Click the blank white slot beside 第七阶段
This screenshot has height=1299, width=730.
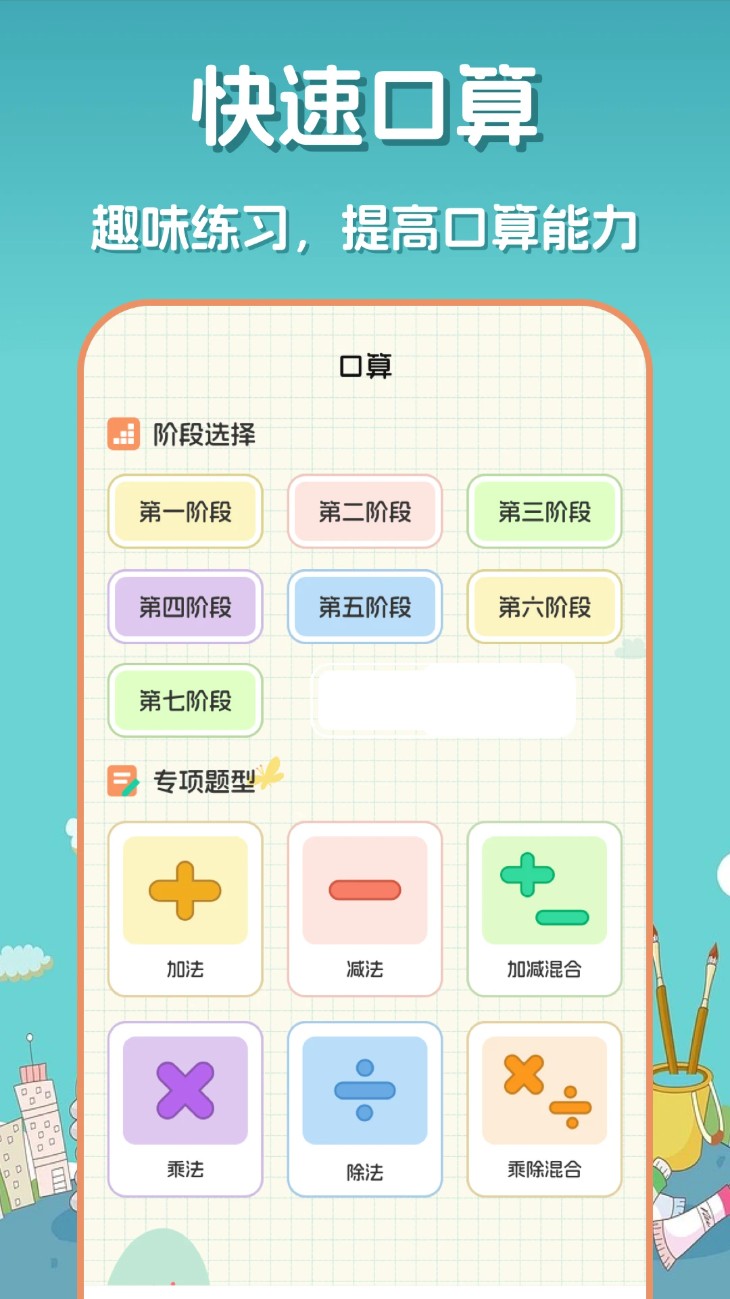pos(444,701)
